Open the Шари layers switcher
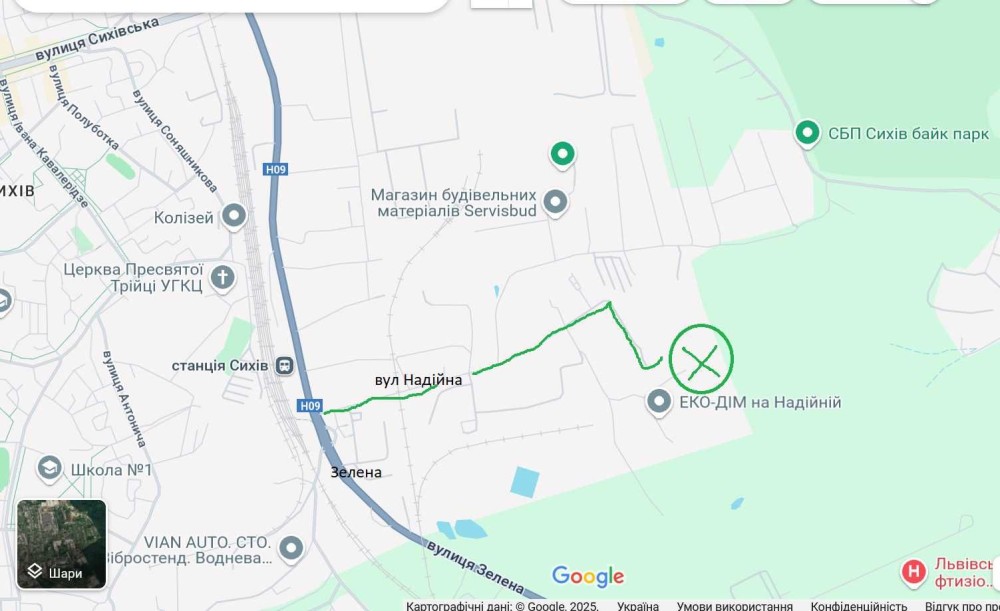The height and width of the screenshot is (611, 1000). (61, 543)
